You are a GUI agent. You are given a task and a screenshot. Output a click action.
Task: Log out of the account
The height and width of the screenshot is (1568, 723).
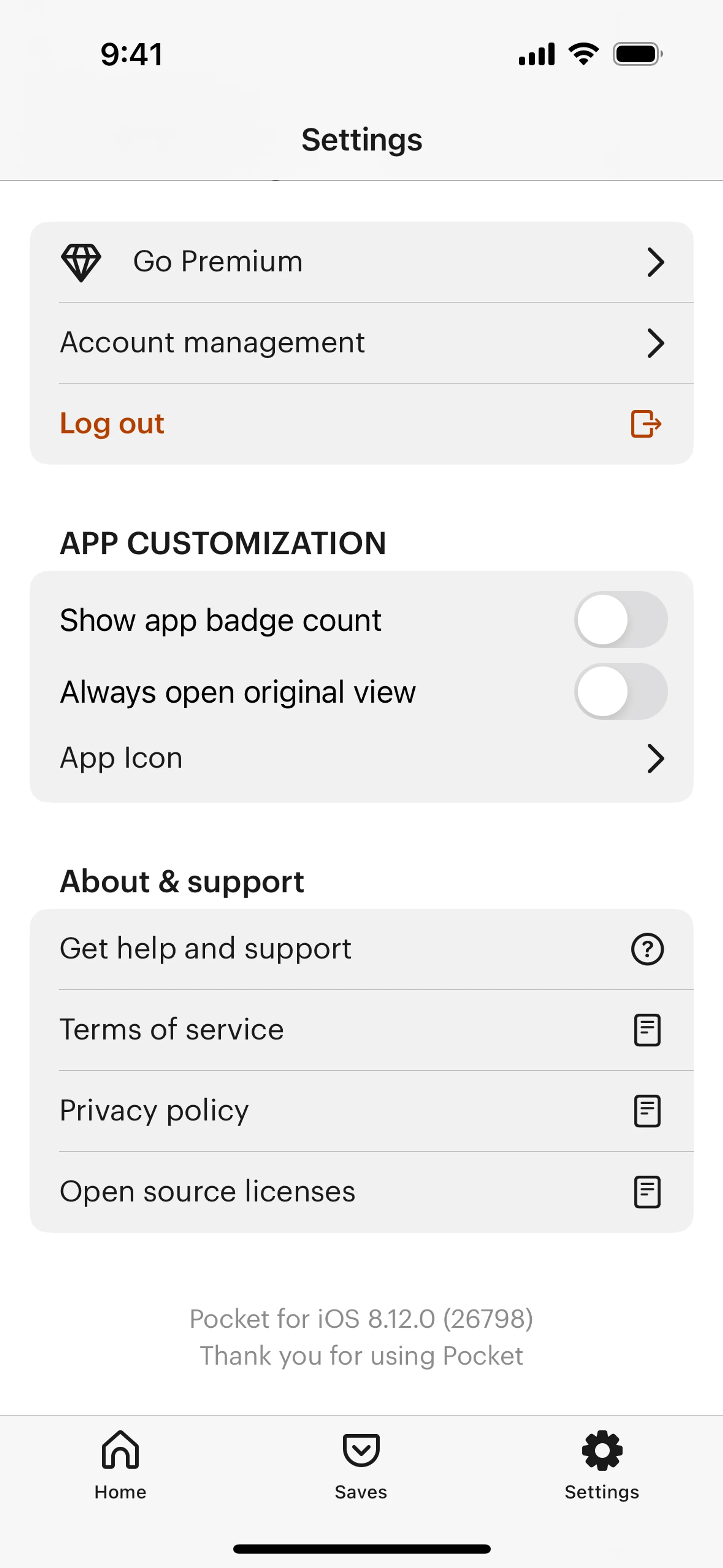pos(361,424)
